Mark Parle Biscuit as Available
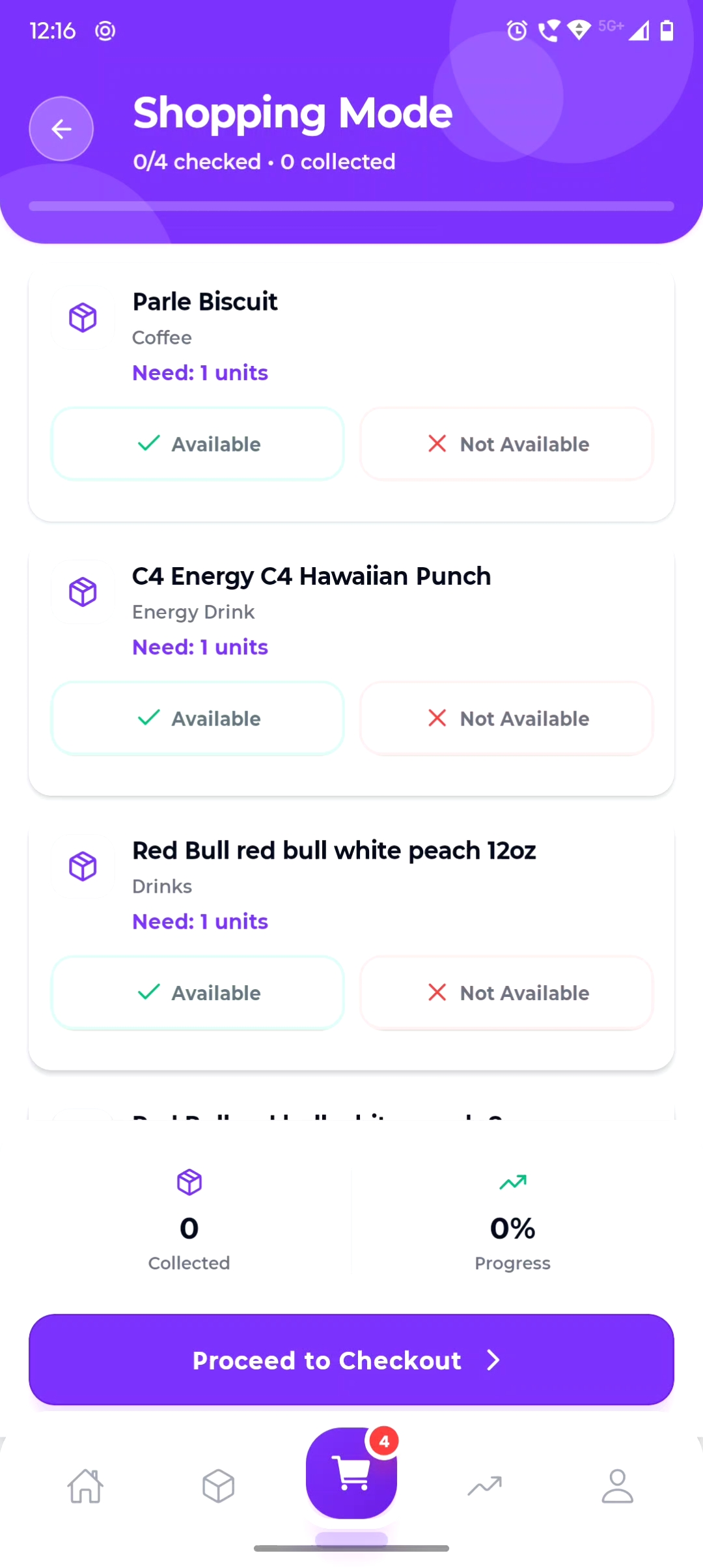The image size is (703, 1568). coord(198,444)
